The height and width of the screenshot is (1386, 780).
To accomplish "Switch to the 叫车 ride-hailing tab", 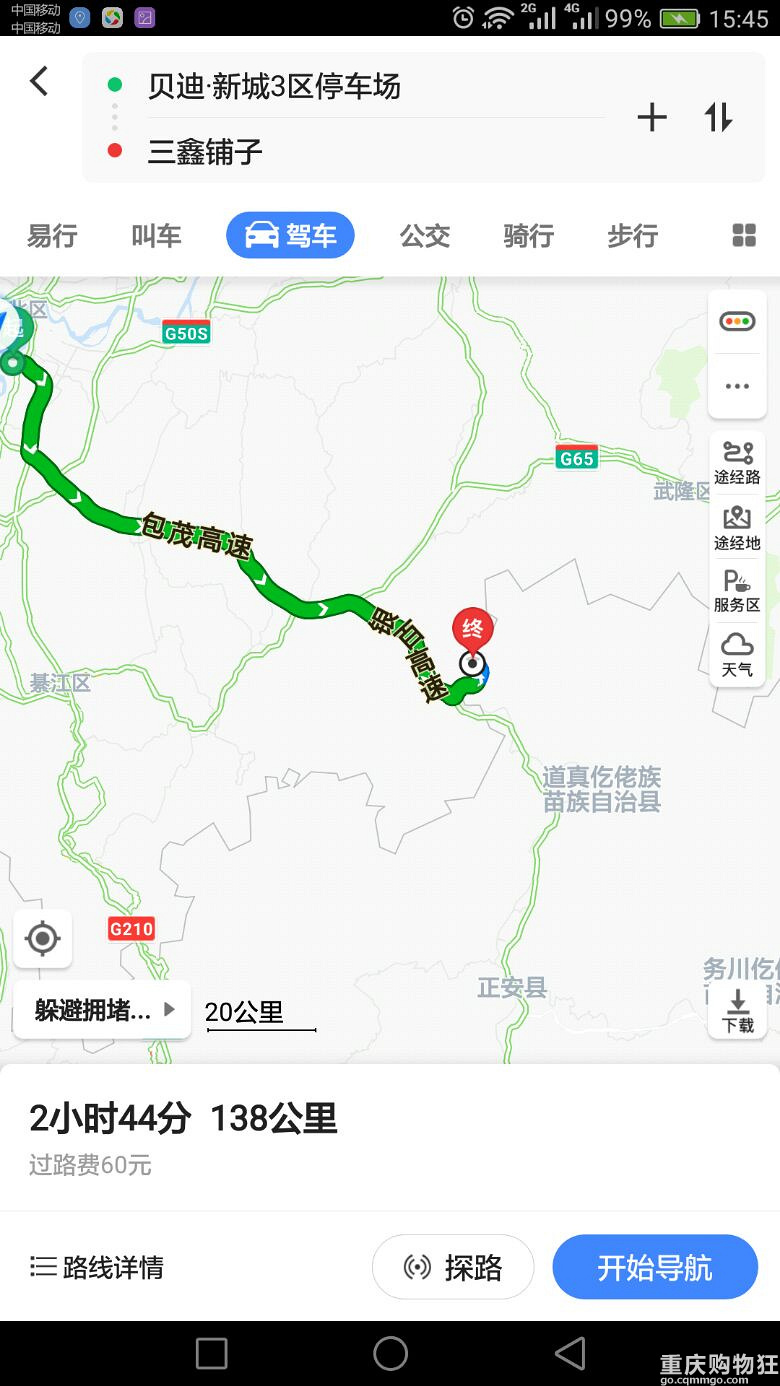I will click(156, 236).
